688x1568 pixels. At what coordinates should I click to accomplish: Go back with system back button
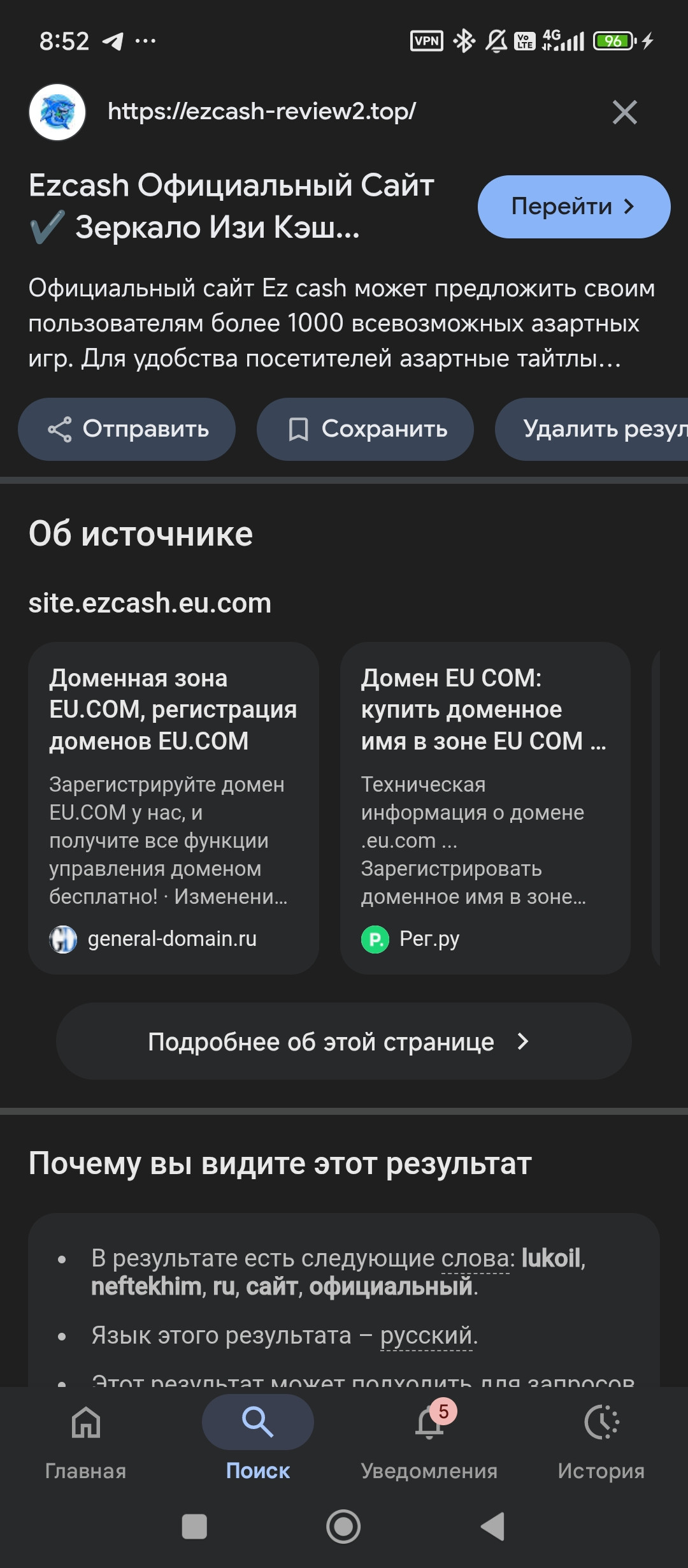492,1527
